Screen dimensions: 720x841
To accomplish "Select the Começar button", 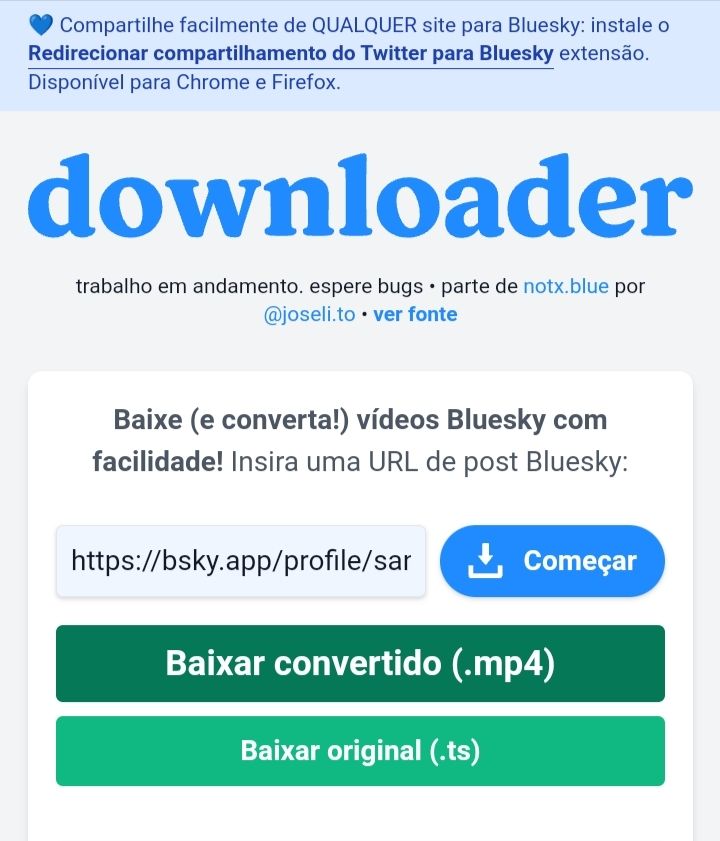I will pyautogui.click(x=551, y=561).
